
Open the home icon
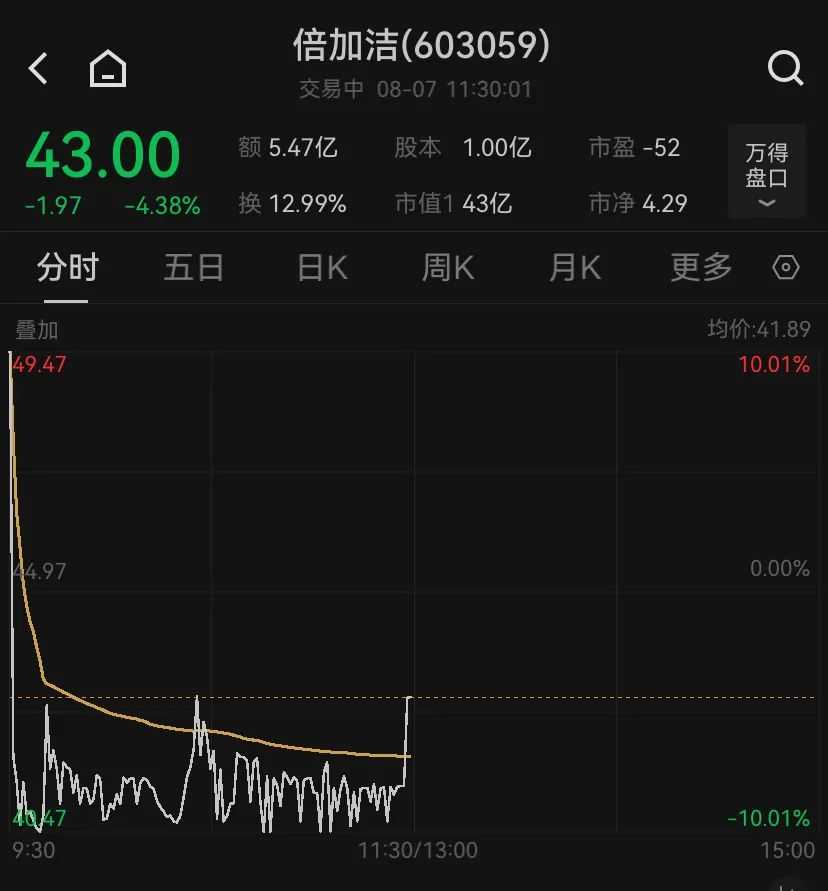108,69
